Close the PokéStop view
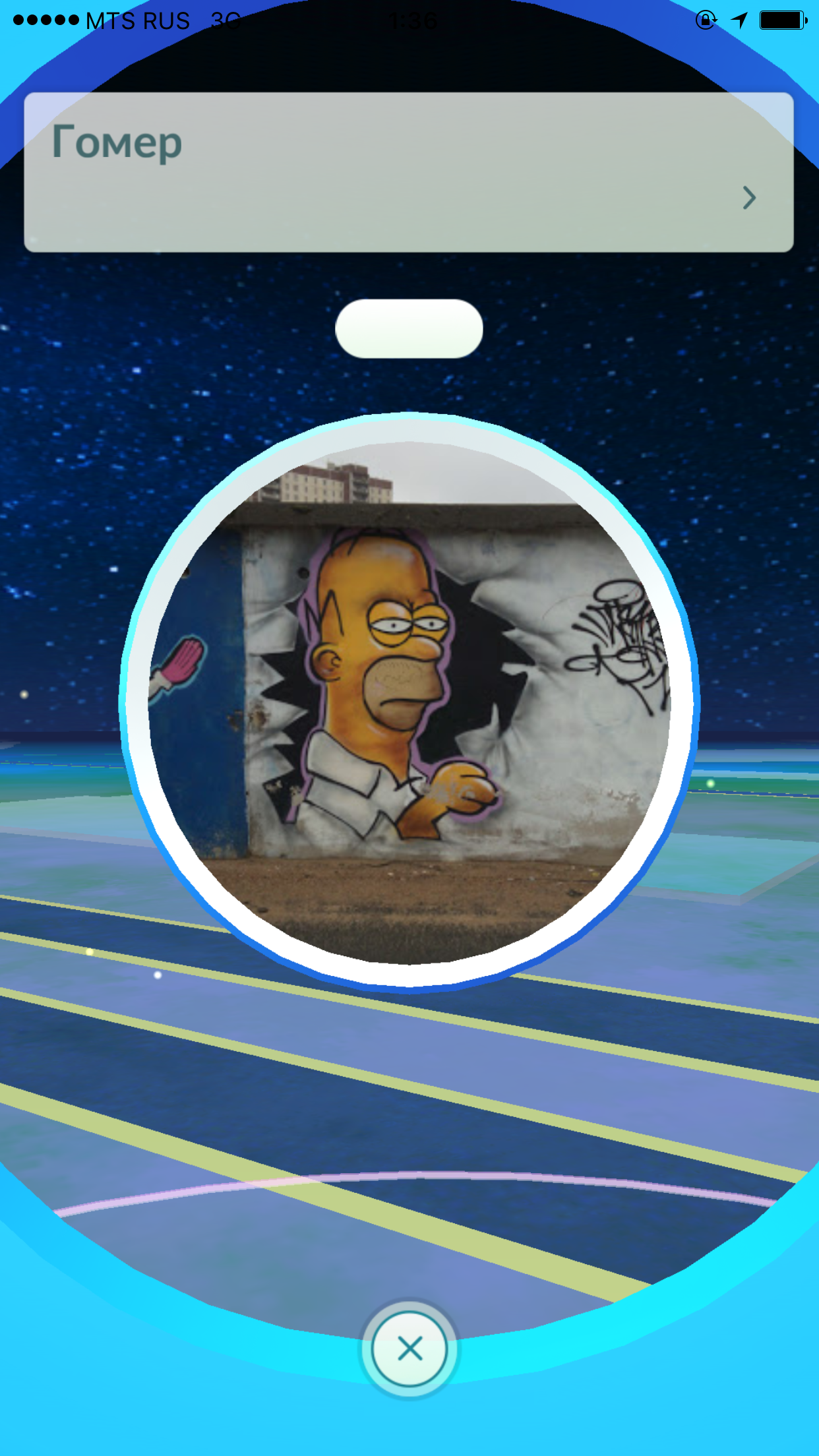Screen dimensions: 819x1456 409,1349
